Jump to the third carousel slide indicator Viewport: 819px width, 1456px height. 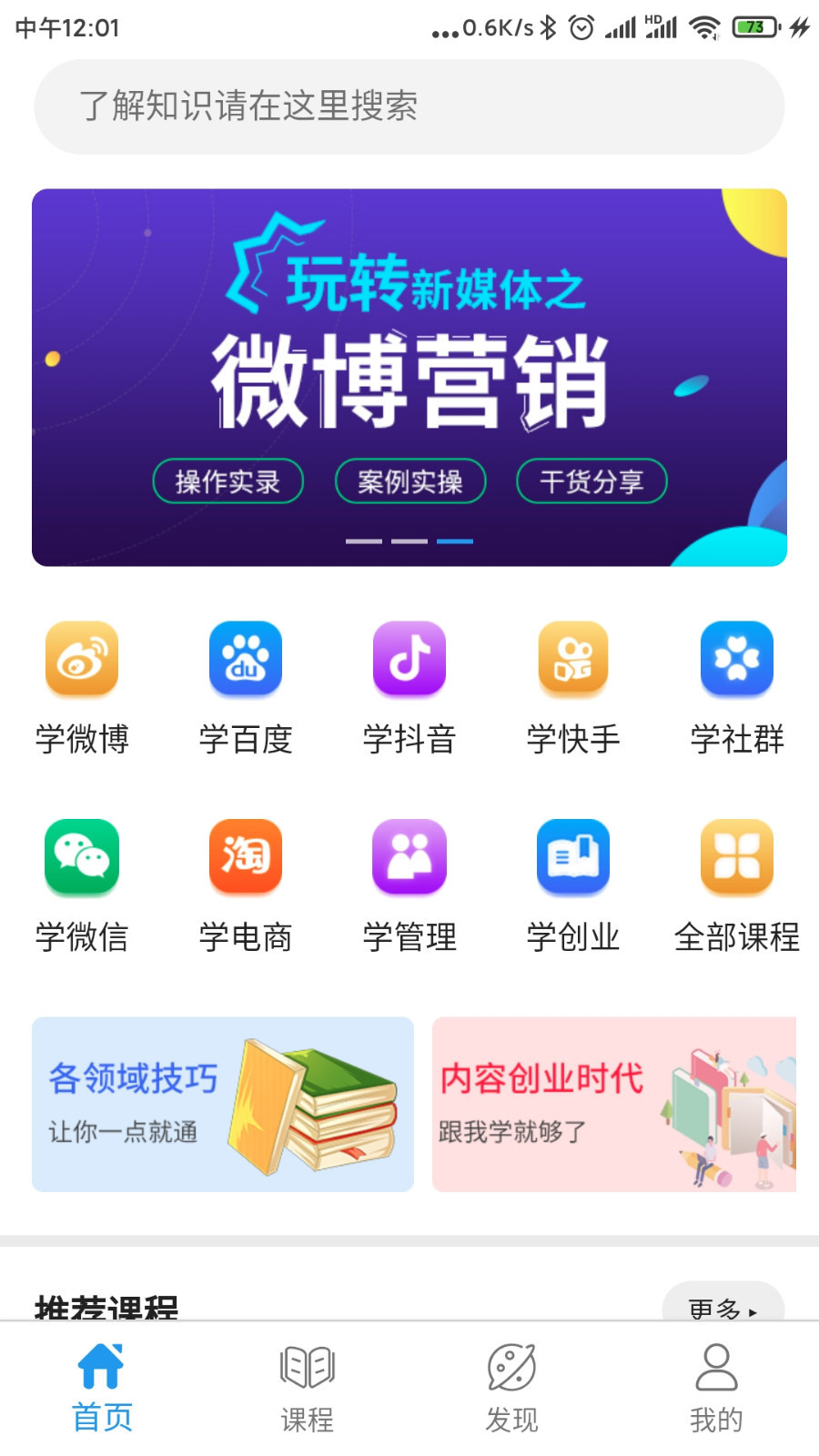coord(455,541)
